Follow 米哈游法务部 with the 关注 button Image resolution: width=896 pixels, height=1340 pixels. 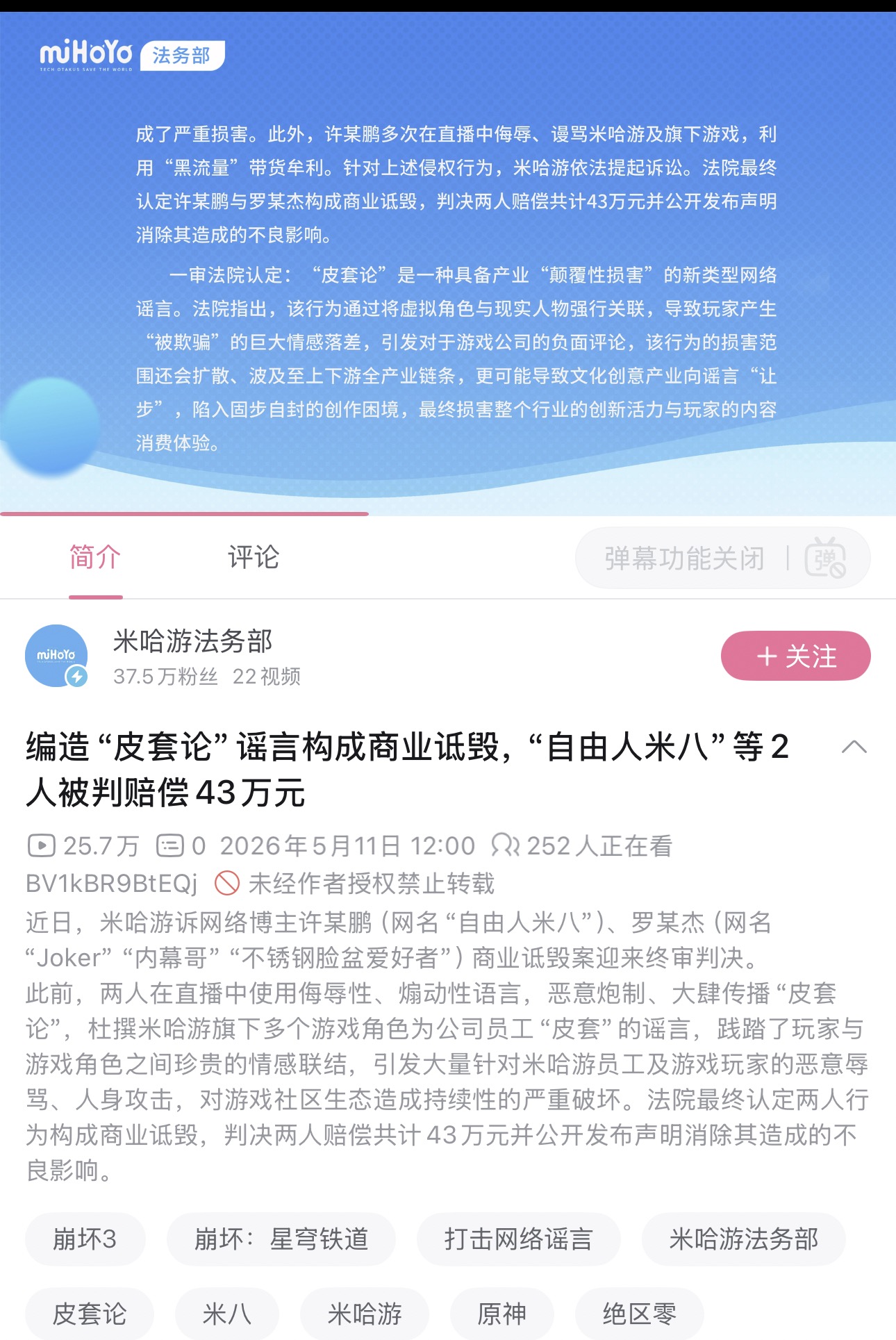[x=795, y=656]
